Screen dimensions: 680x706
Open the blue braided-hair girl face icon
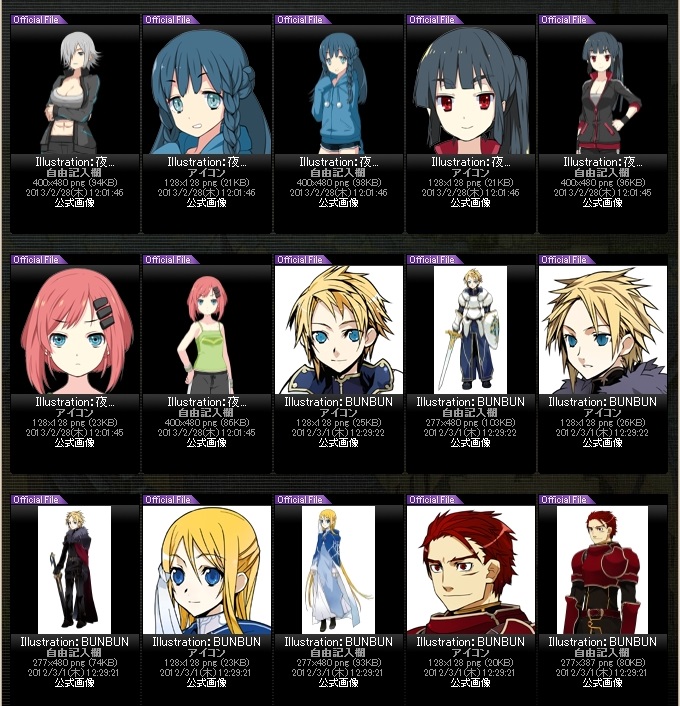point(207,90)
